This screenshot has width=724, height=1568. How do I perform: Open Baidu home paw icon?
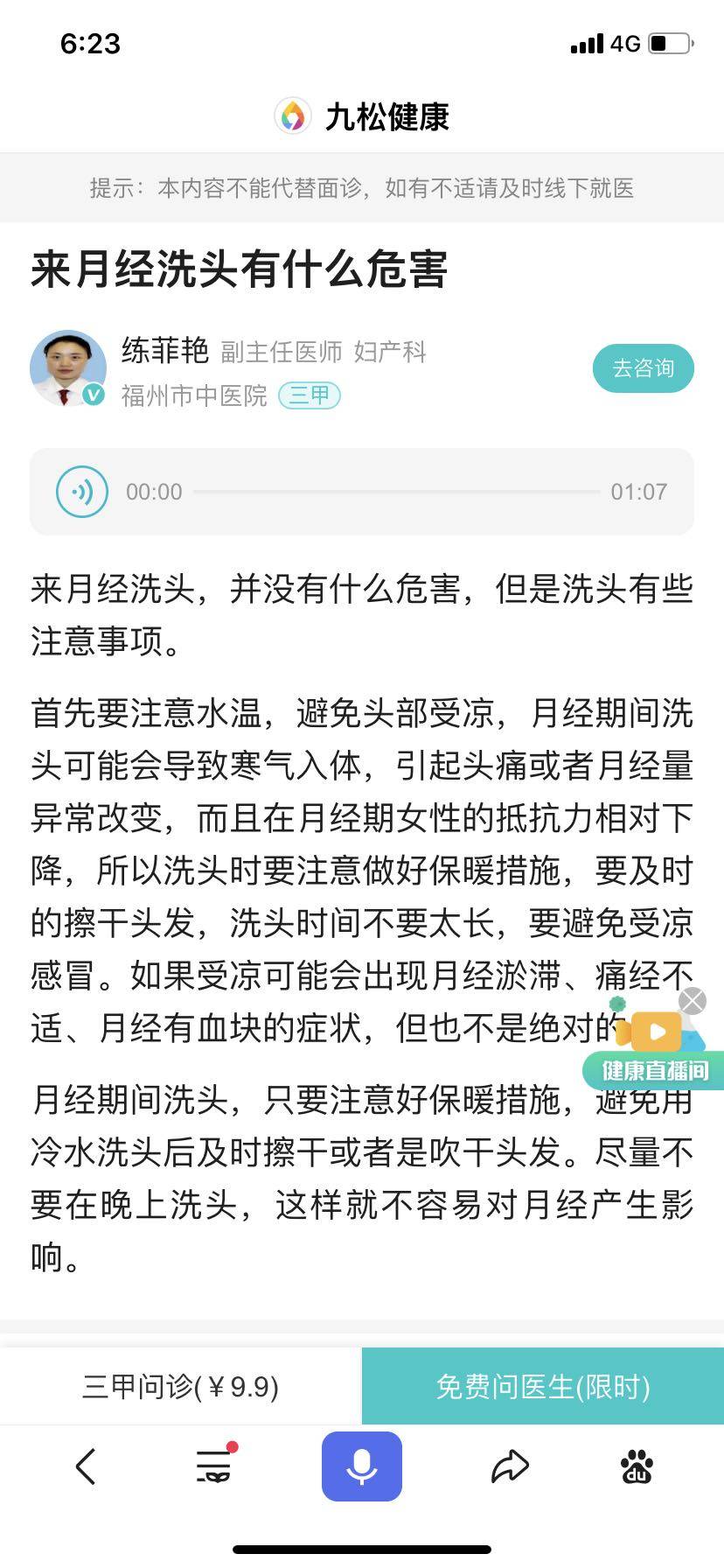(x=637, y=1466)
